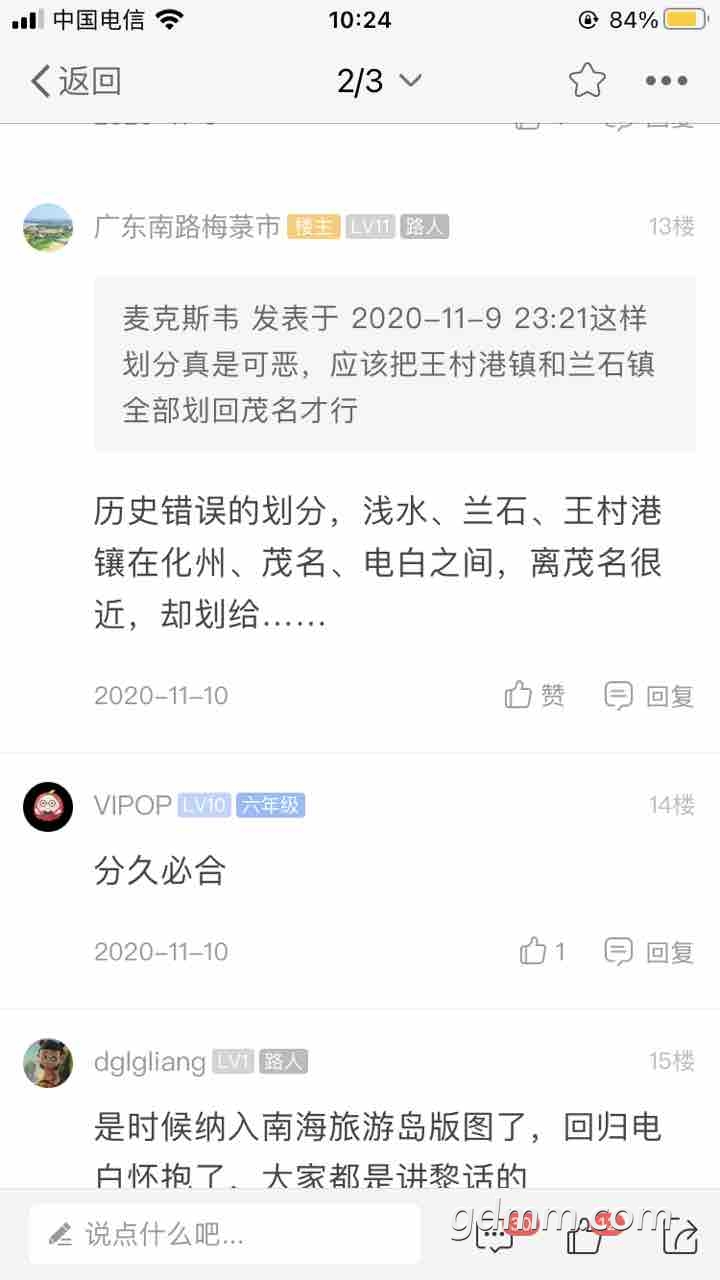The width and height of the screenshot is (720, 1280).
Task: Like the 13楼 comment by 广东南路梅菉市
Action: 535,695
